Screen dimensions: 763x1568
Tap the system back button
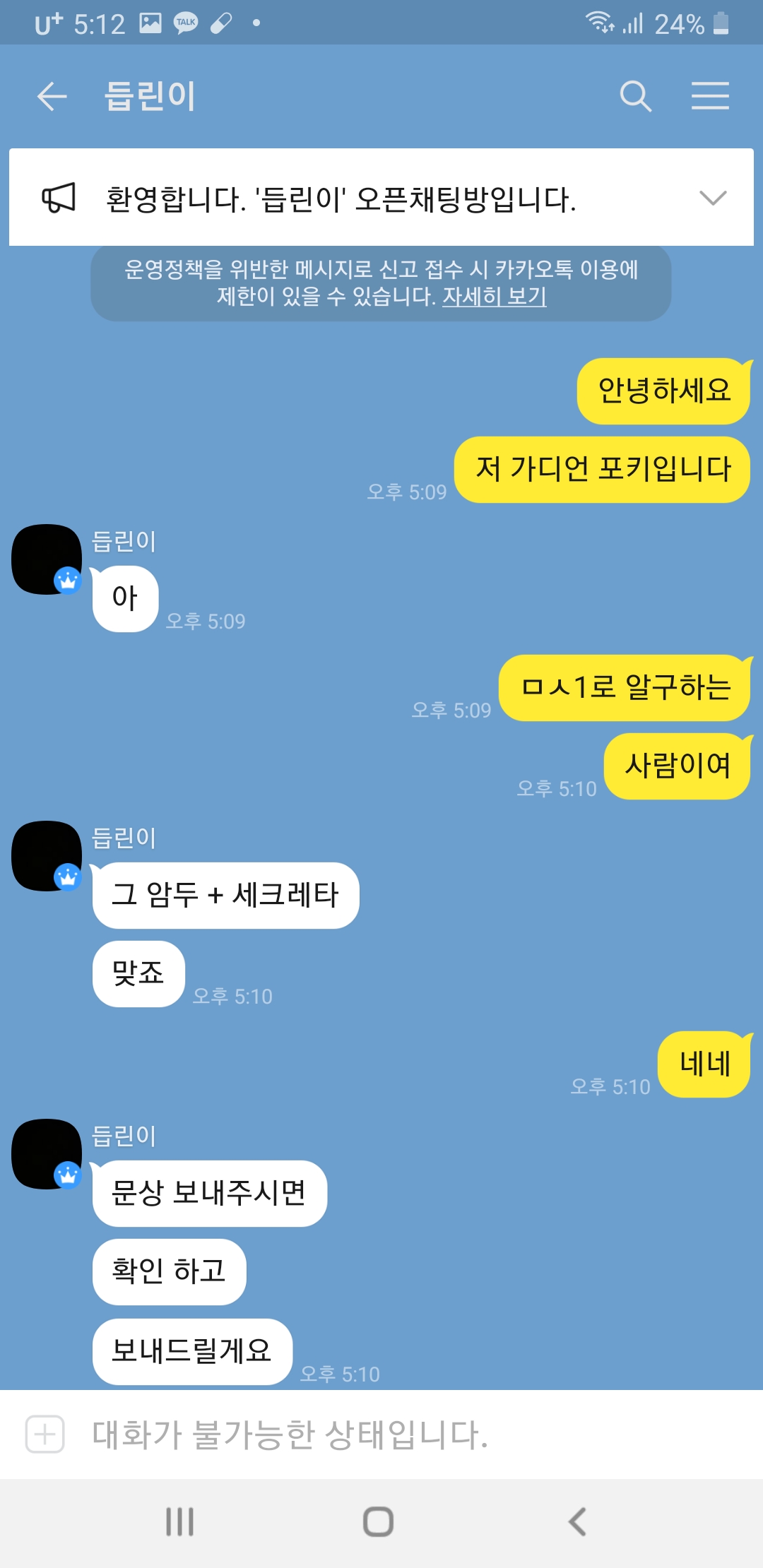[x=577, y=1521]
